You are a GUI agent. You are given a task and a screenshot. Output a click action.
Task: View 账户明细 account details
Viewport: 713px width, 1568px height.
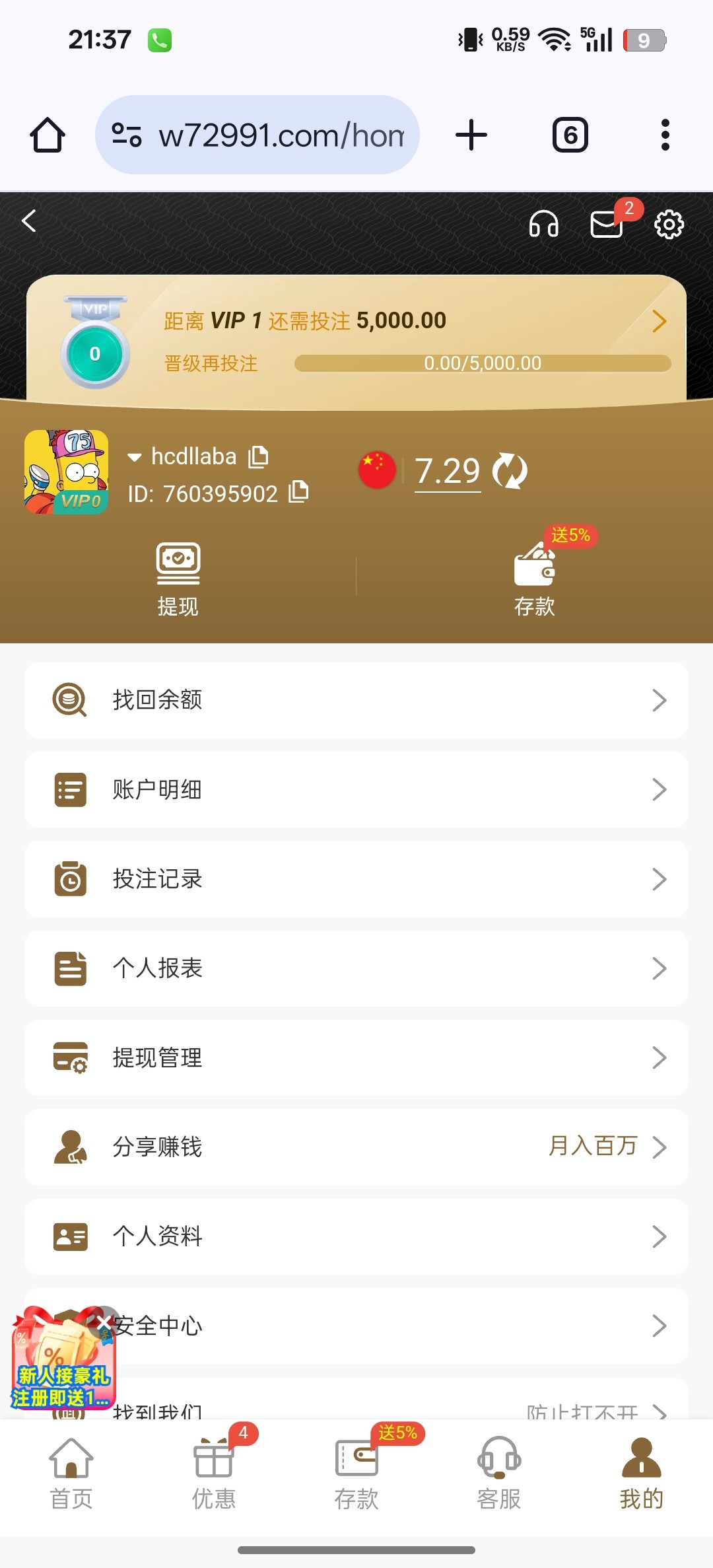click(x=356, y=789)
